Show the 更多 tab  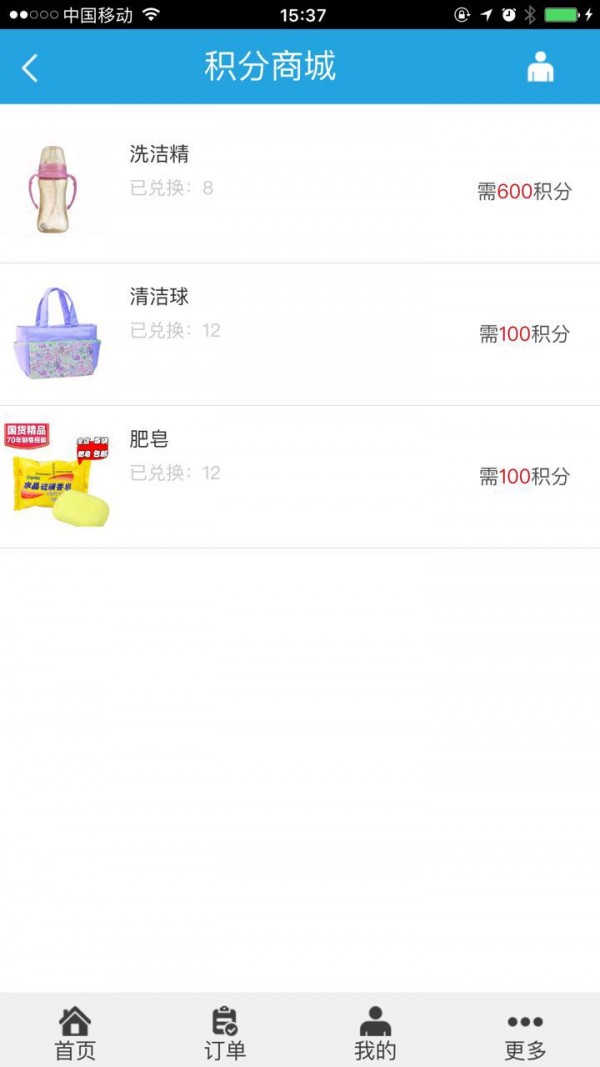click(525, 1032)
